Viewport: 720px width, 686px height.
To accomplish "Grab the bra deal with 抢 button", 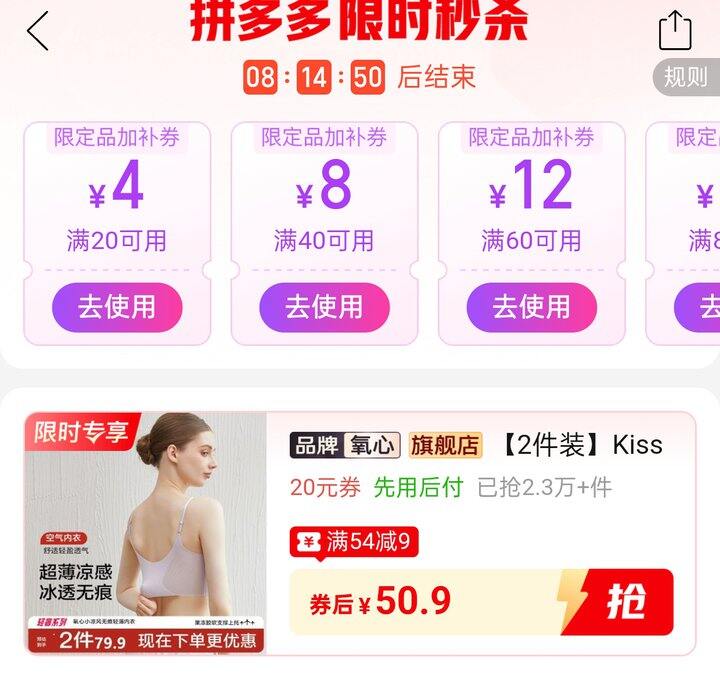I will [627, 602].
